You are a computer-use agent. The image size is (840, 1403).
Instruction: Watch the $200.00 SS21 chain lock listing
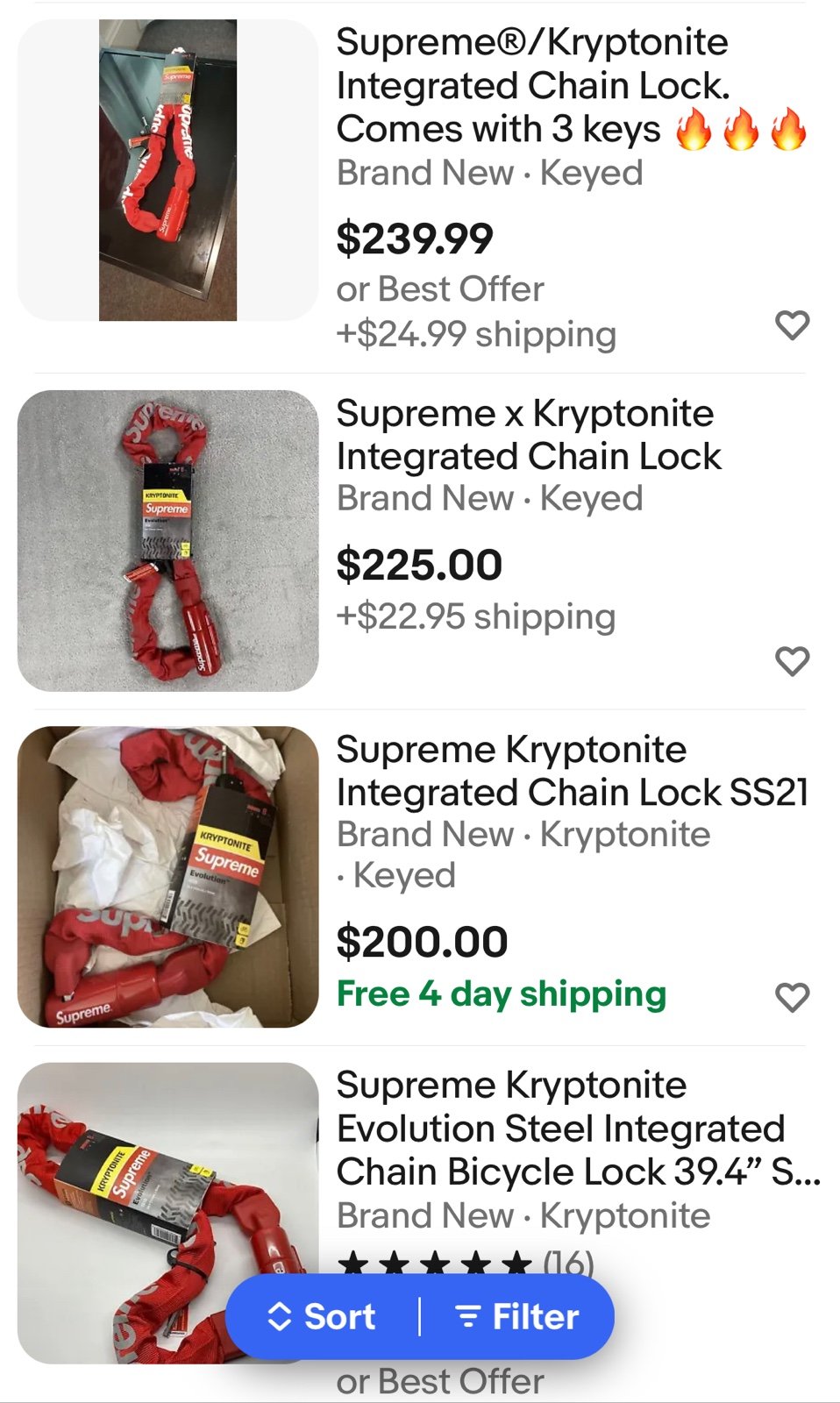pos(792,997)
